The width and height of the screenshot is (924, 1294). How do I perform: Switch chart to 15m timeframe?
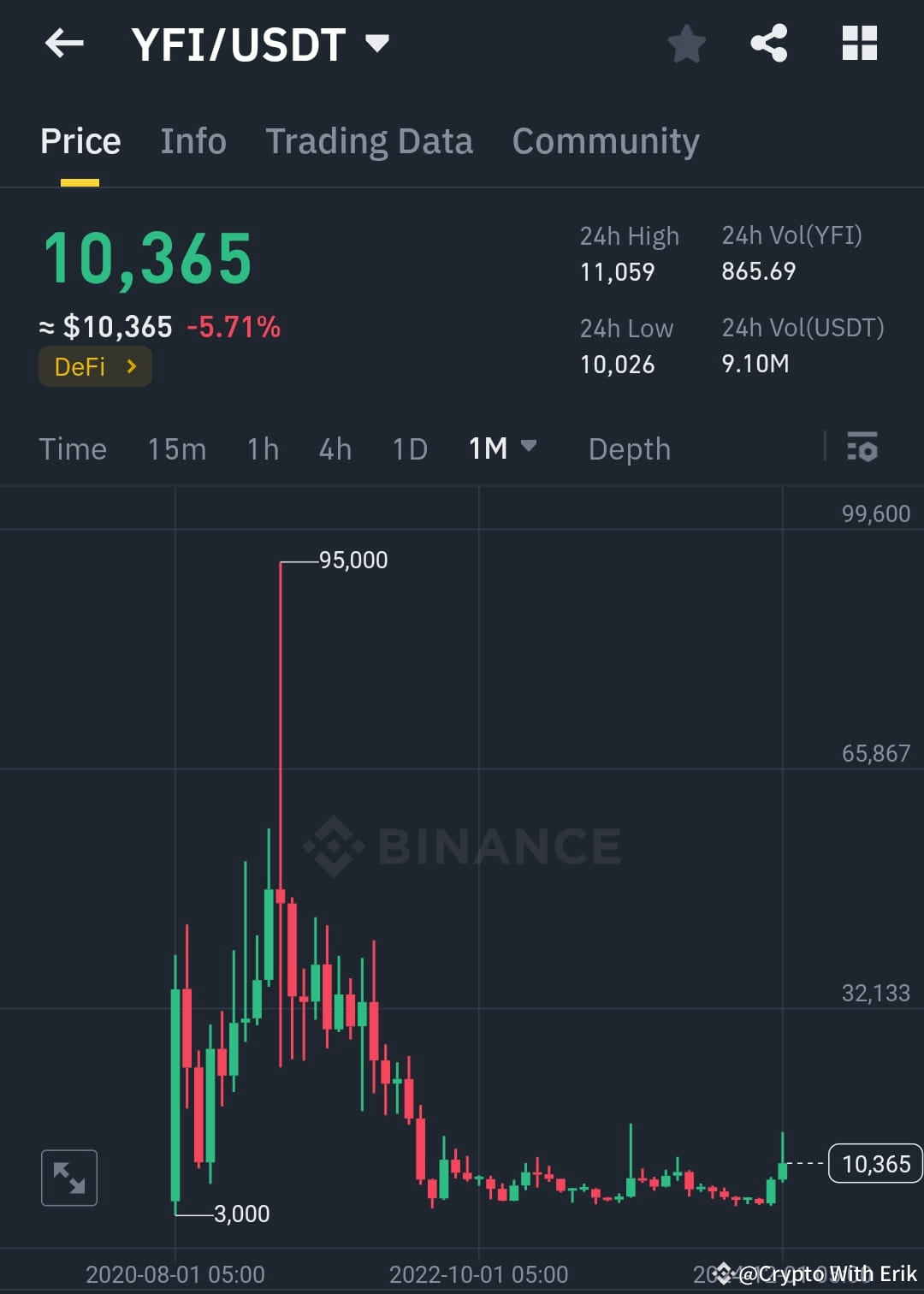click(x=177, y=448)
